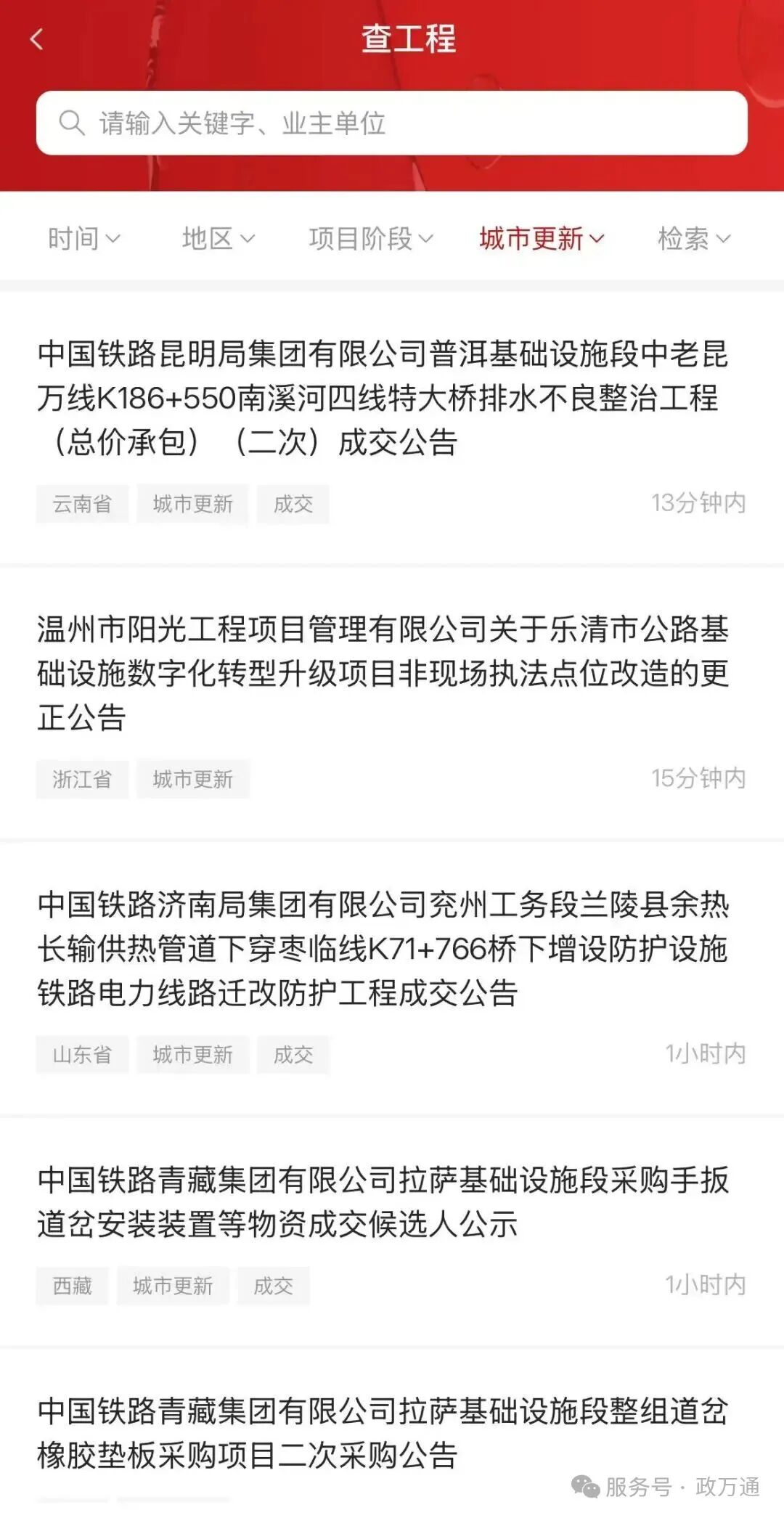The width and height of the screenshot is (784, 1518).
Task: Open the 城市更新 filter menu
Action: coord(537,238)
